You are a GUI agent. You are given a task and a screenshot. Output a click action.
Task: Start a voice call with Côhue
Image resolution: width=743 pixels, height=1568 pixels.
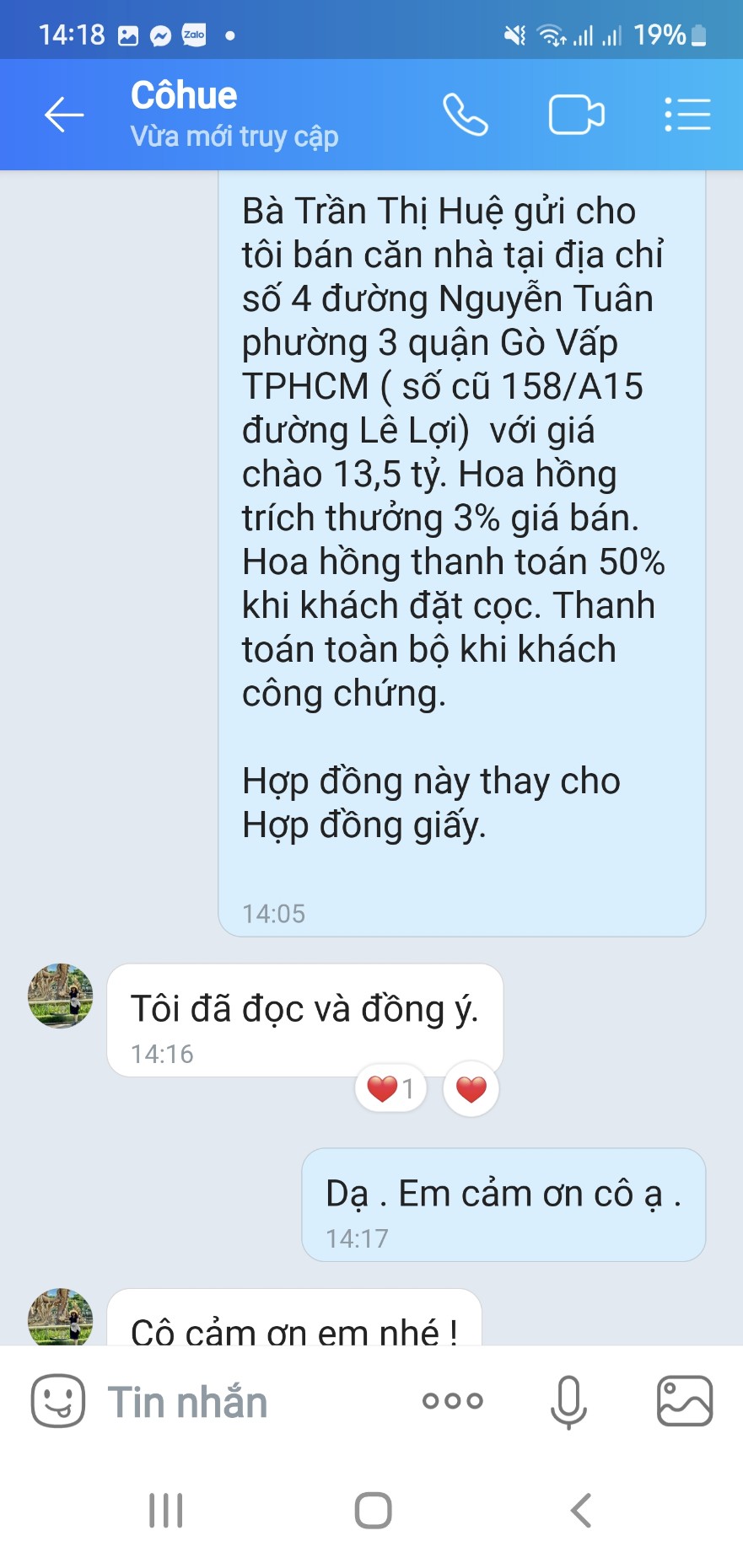pyautogui.click(x=466, y=115)
